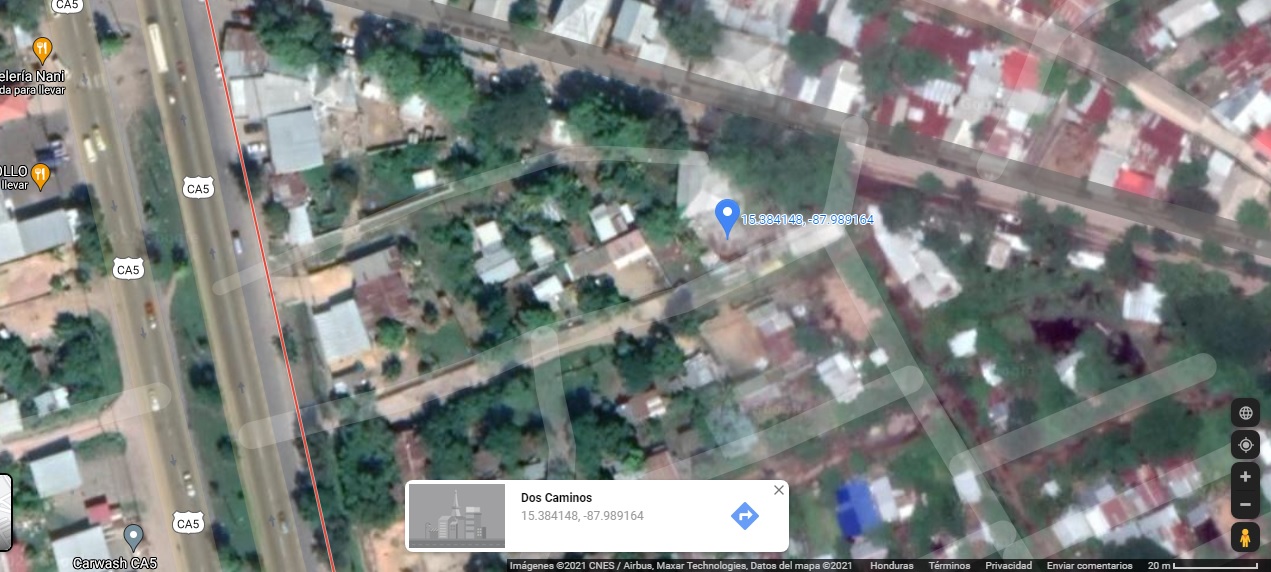Open the Dos Caminos place thumbnail
1271x572 pixels.
457,516
